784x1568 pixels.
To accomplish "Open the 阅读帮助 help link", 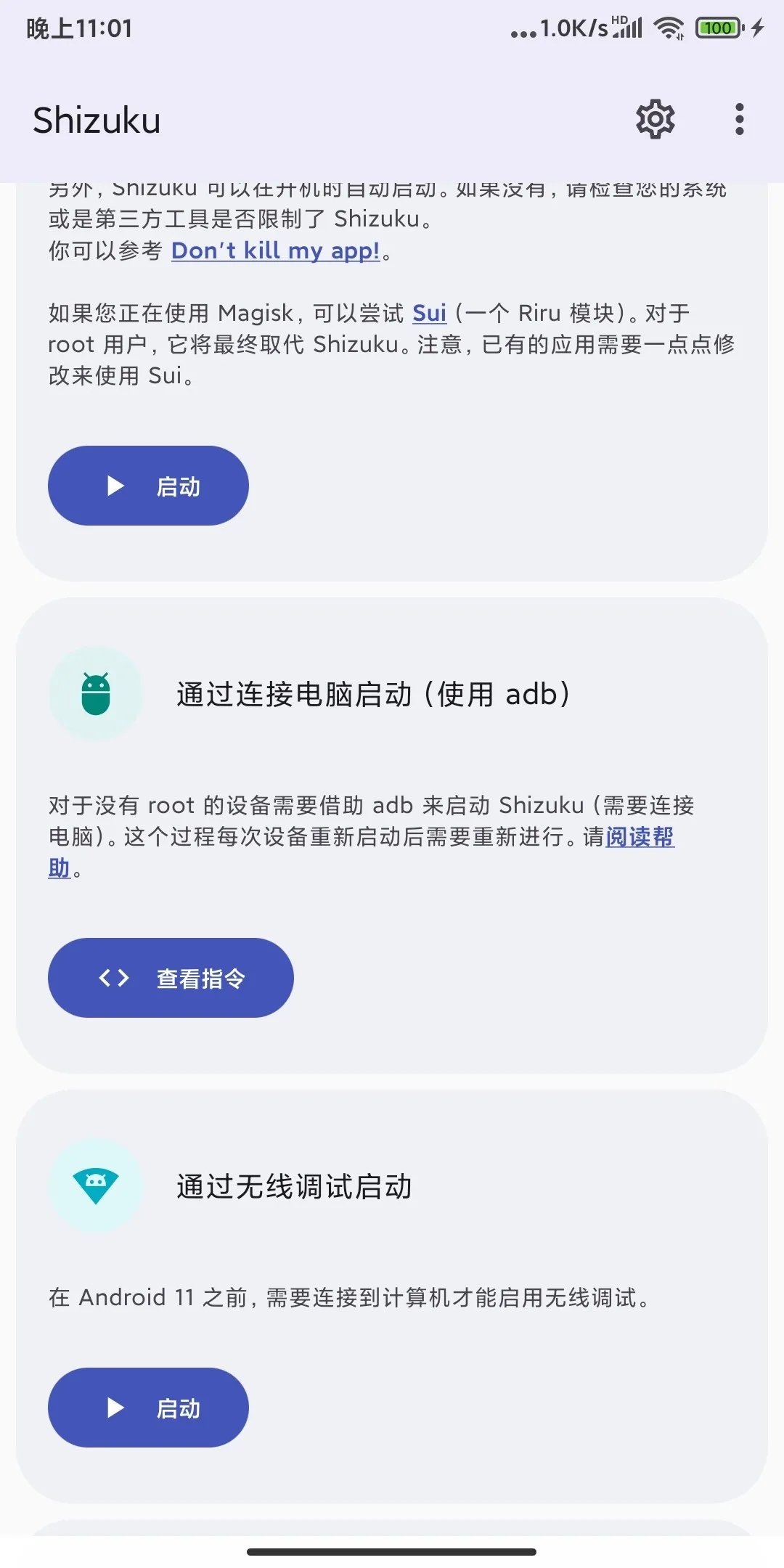I will [639, 837].
